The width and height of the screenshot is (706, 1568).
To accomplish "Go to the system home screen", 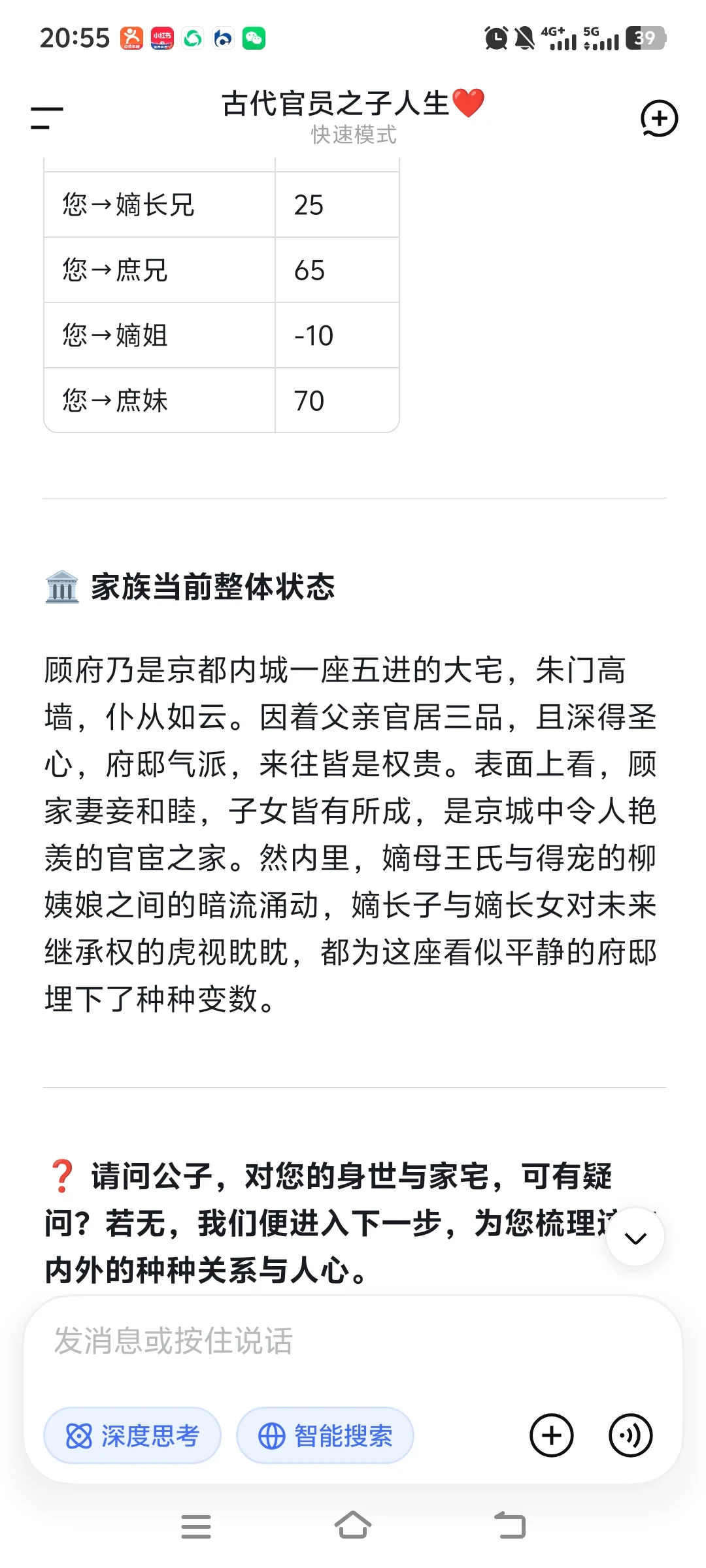I will pos(353,1526).
